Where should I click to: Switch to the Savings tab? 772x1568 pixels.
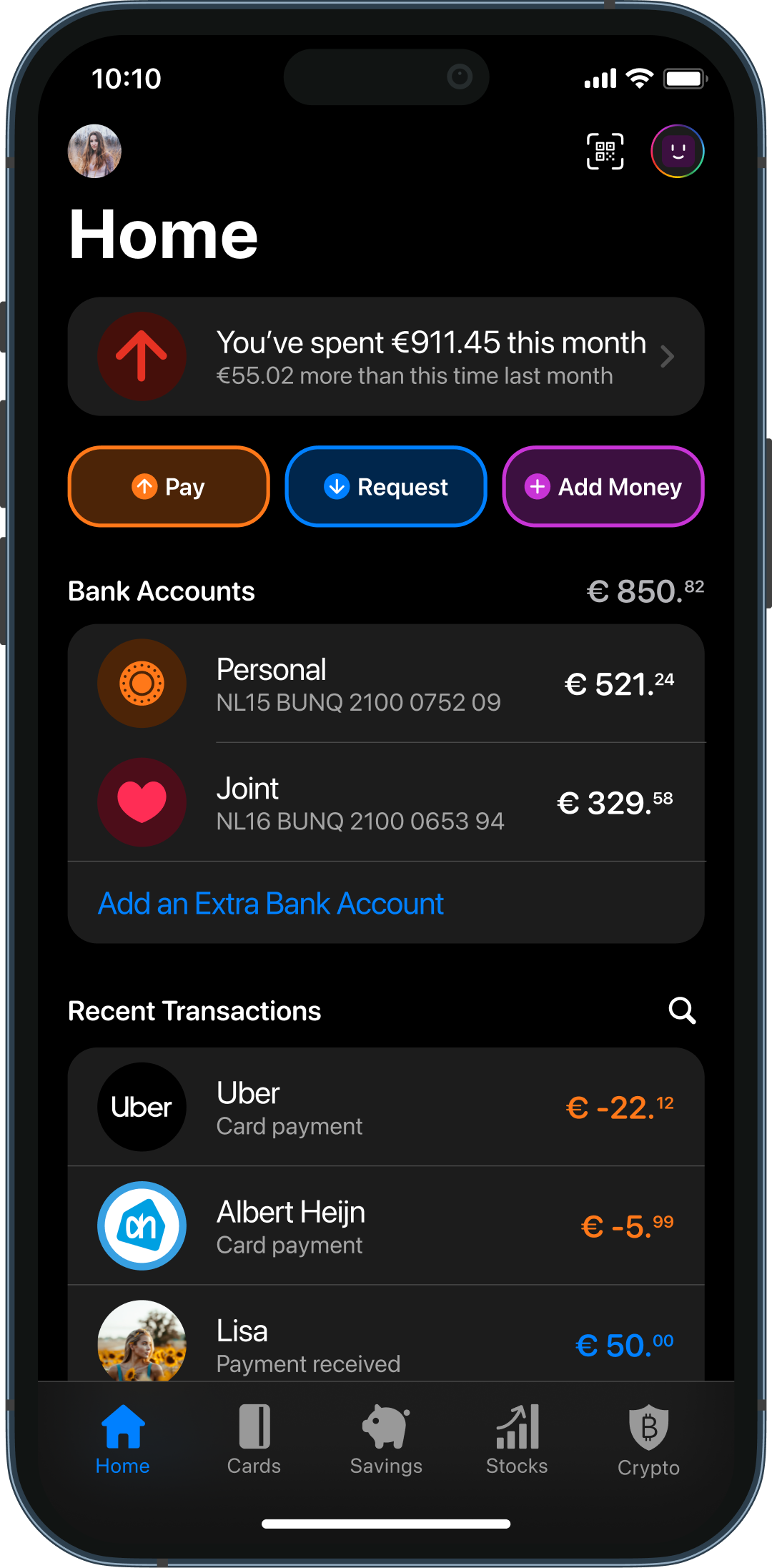(x=386, y=1439)
